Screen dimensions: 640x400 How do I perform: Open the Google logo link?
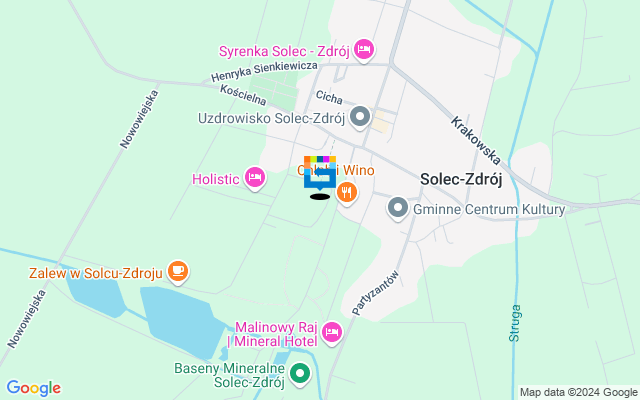click(34, 388)
